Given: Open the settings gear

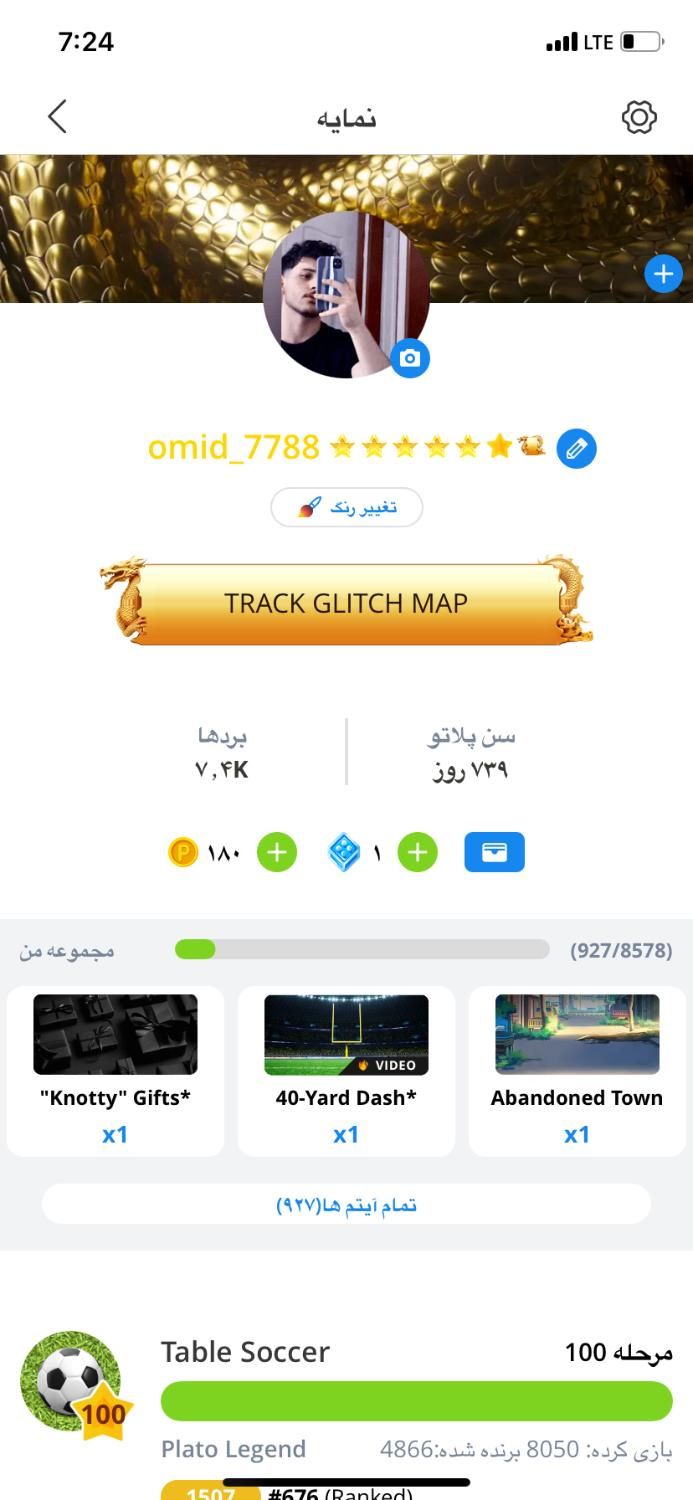Looking at the screenshot, I should (639, 117).
